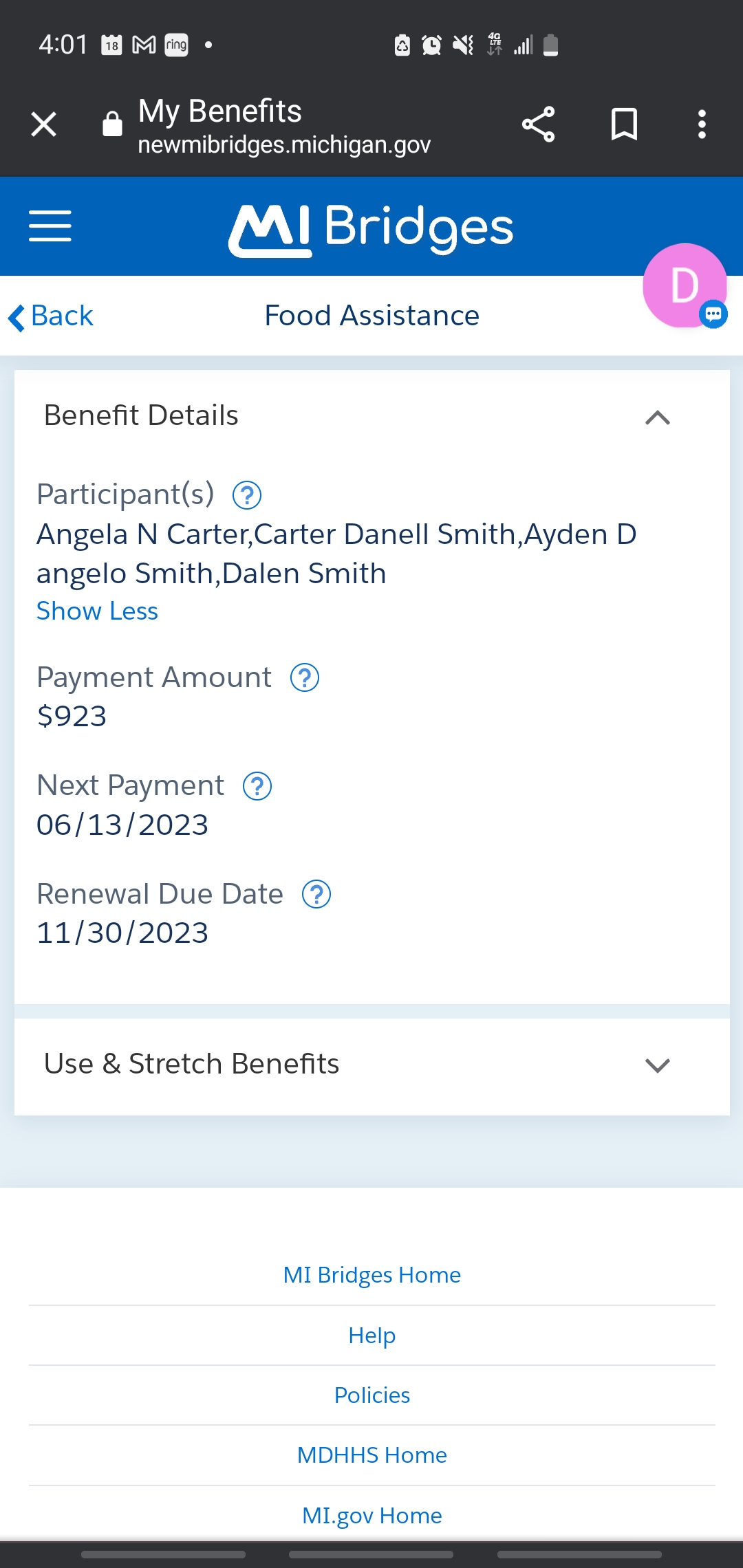The width and height of the screenshot is (743, 1568).
Task: Open help for Renewal Due Date
Action: tap(316, 895)
